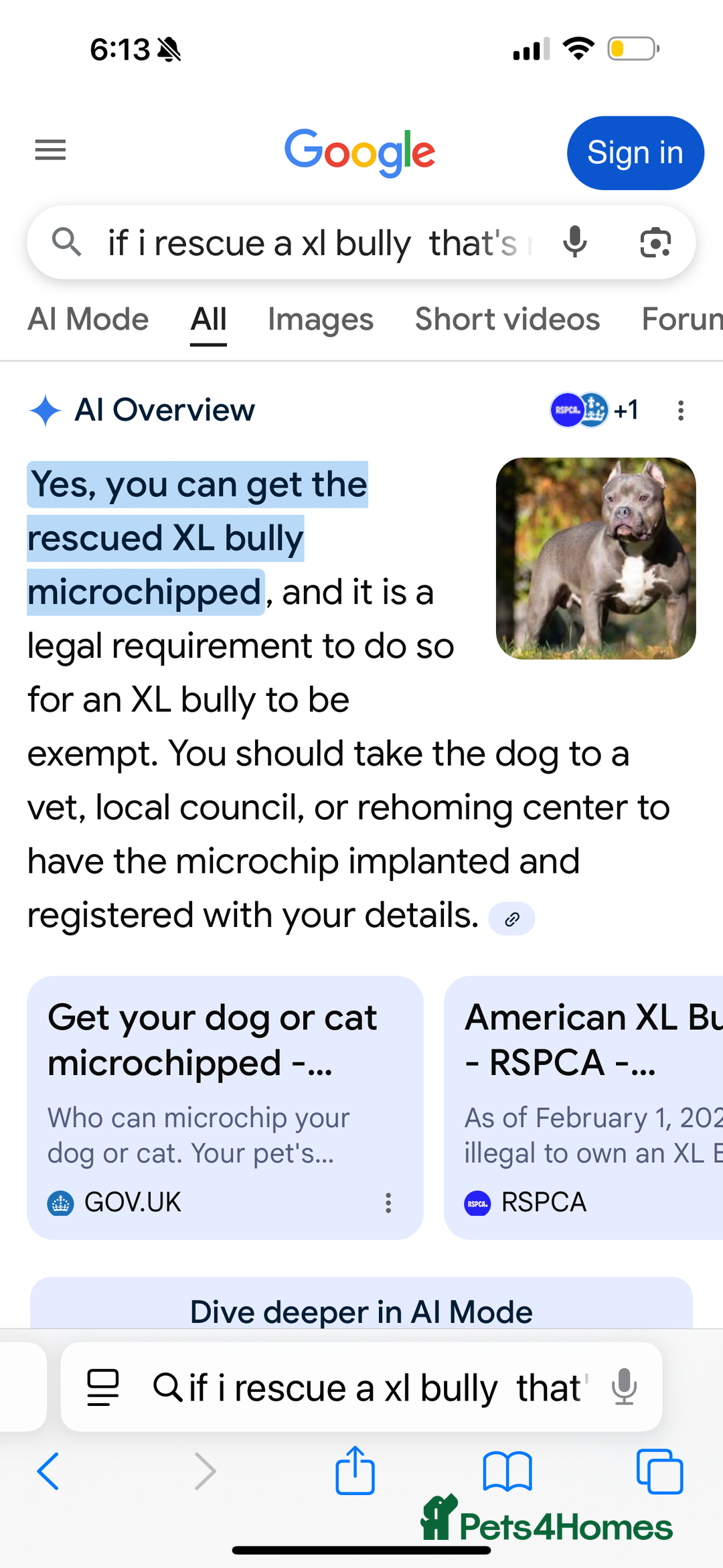This screenshot has height=1568, width=723.
Task: Tap the Sign in button
Action: [635, 153]
